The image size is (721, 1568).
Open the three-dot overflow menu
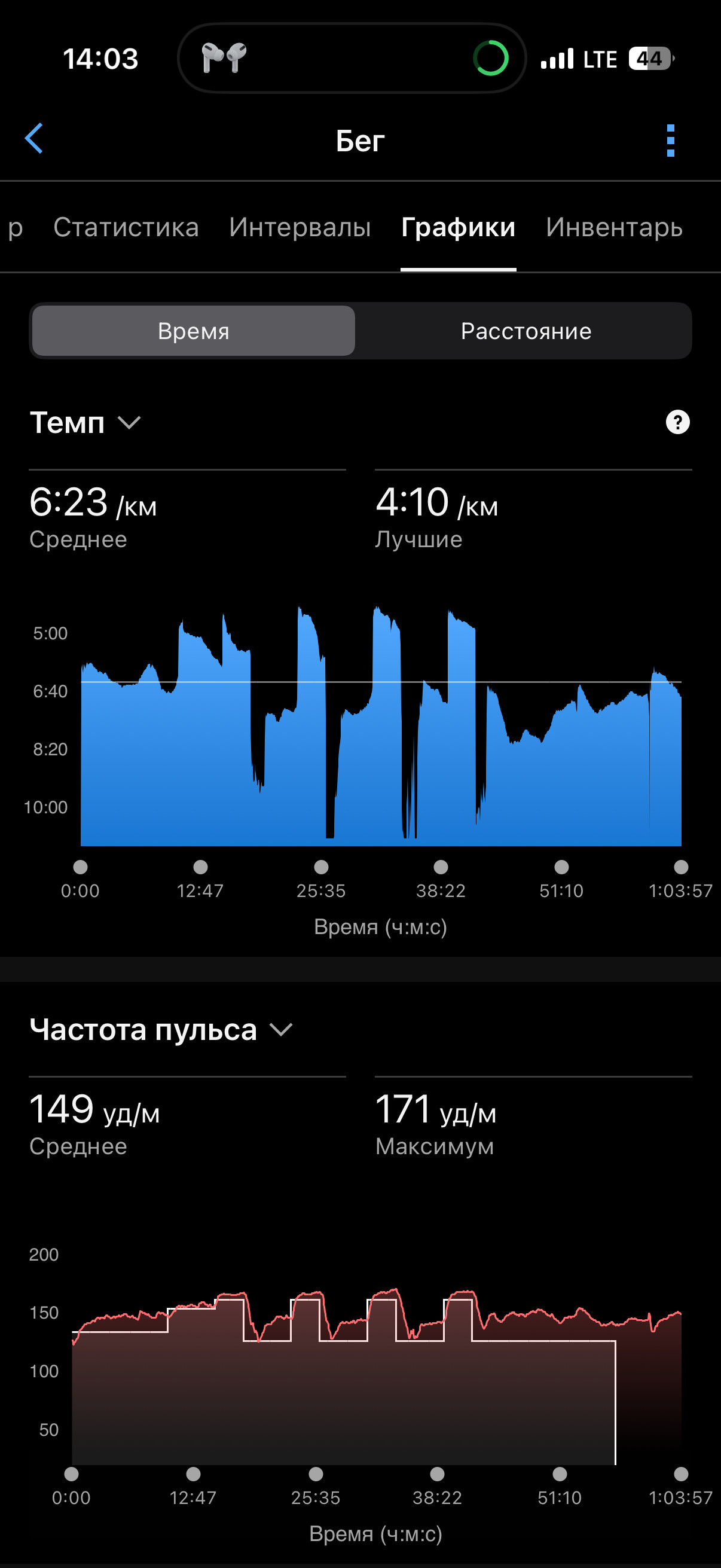tap(670, 141)
